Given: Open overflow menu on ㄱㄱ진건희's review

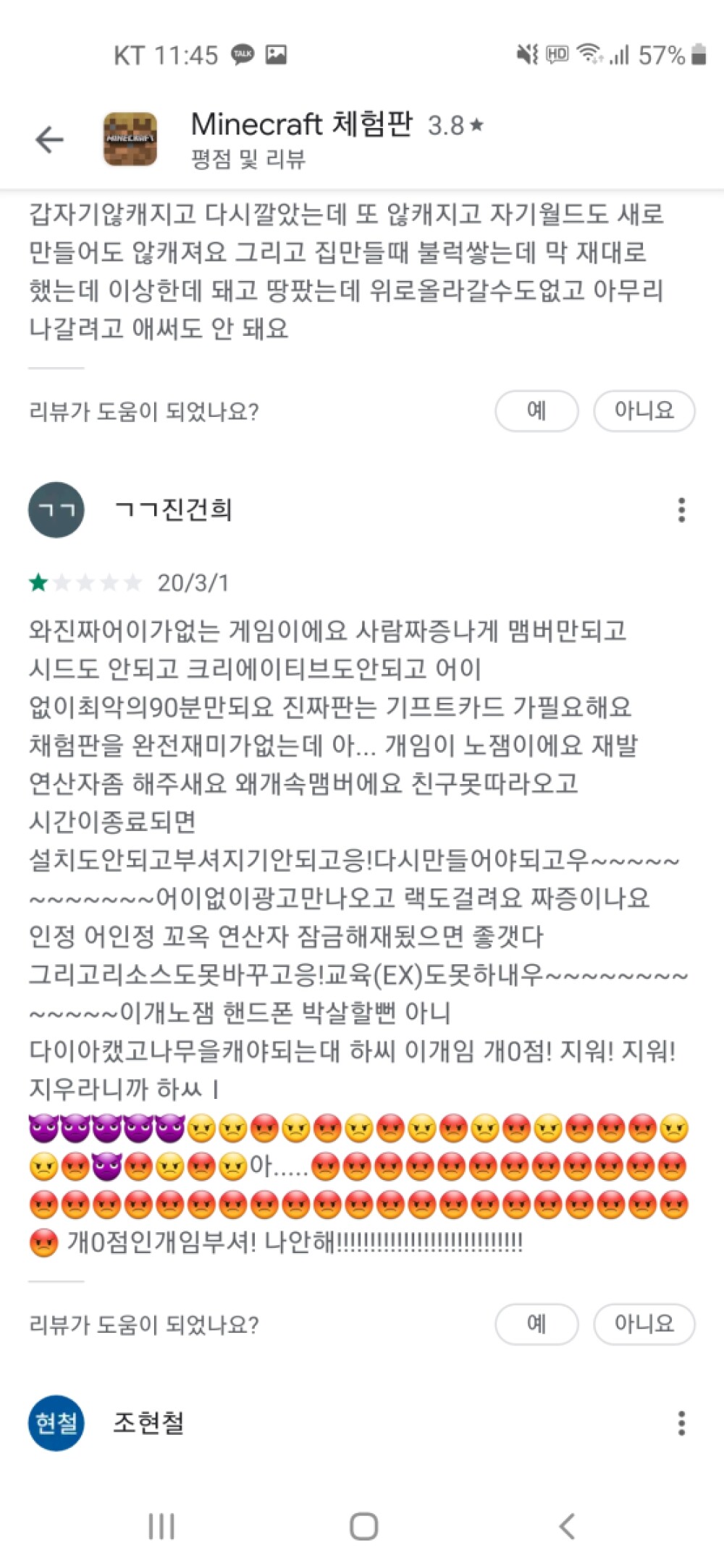Looking at the screenshot, I should [681, 510].
